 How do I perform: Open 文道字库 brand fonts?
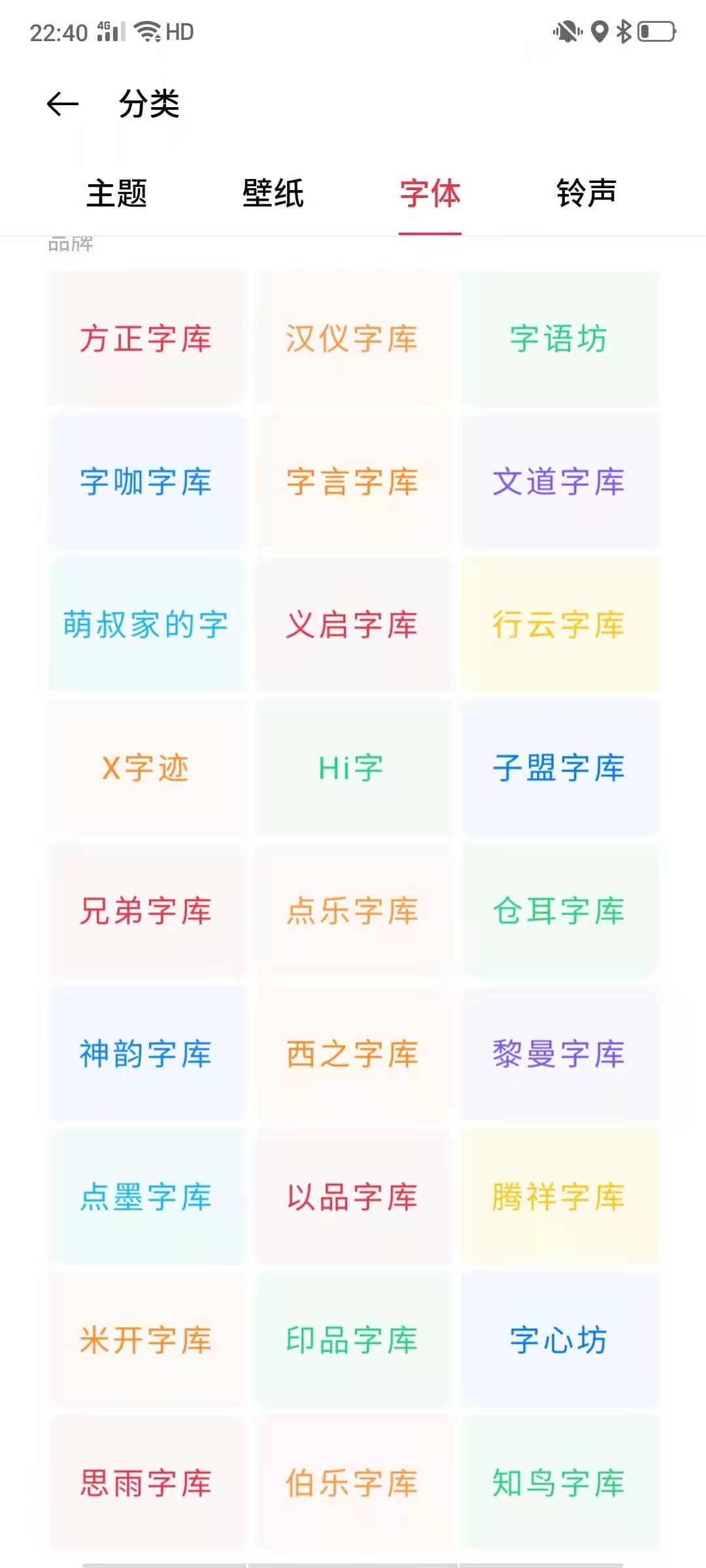click(559, 482)
